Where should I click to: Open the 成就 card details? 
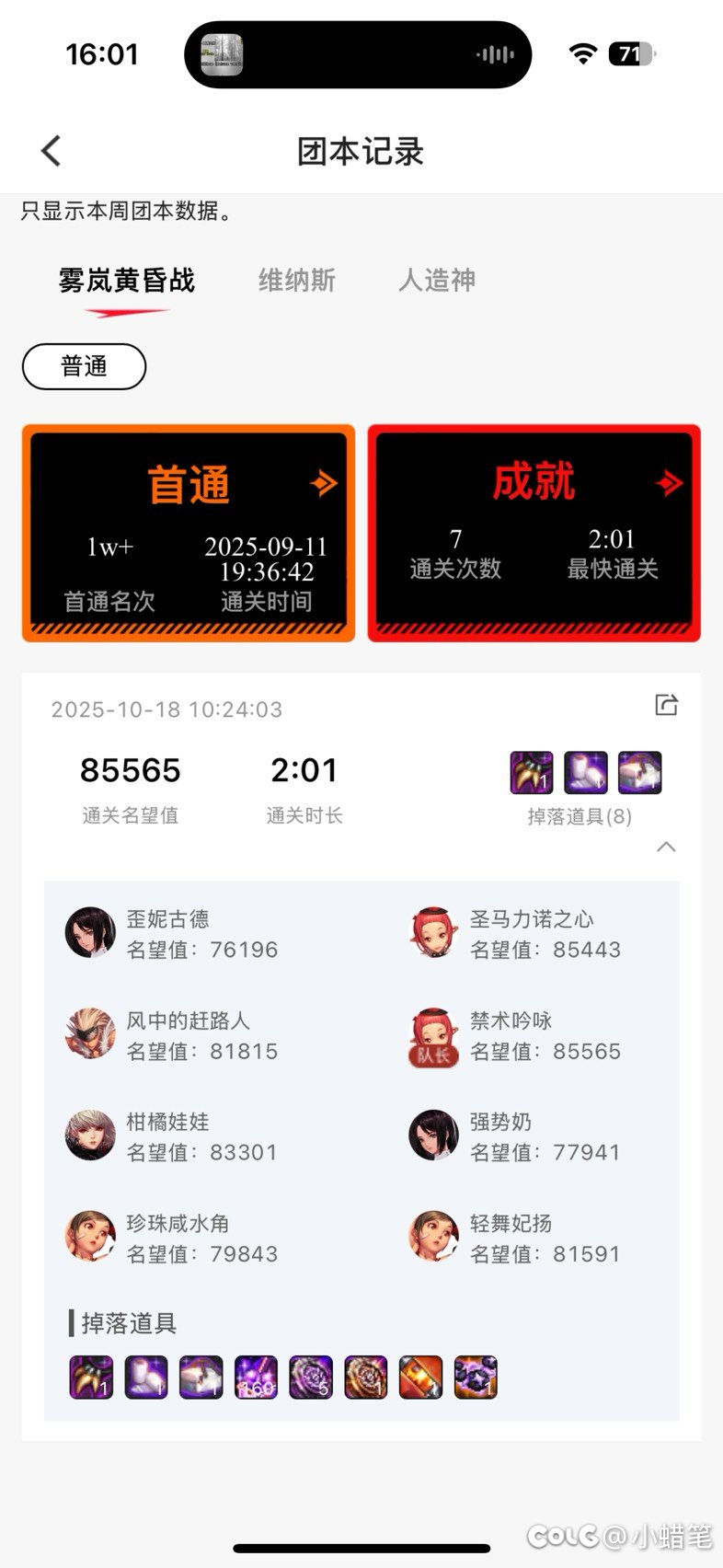point(534,533)
